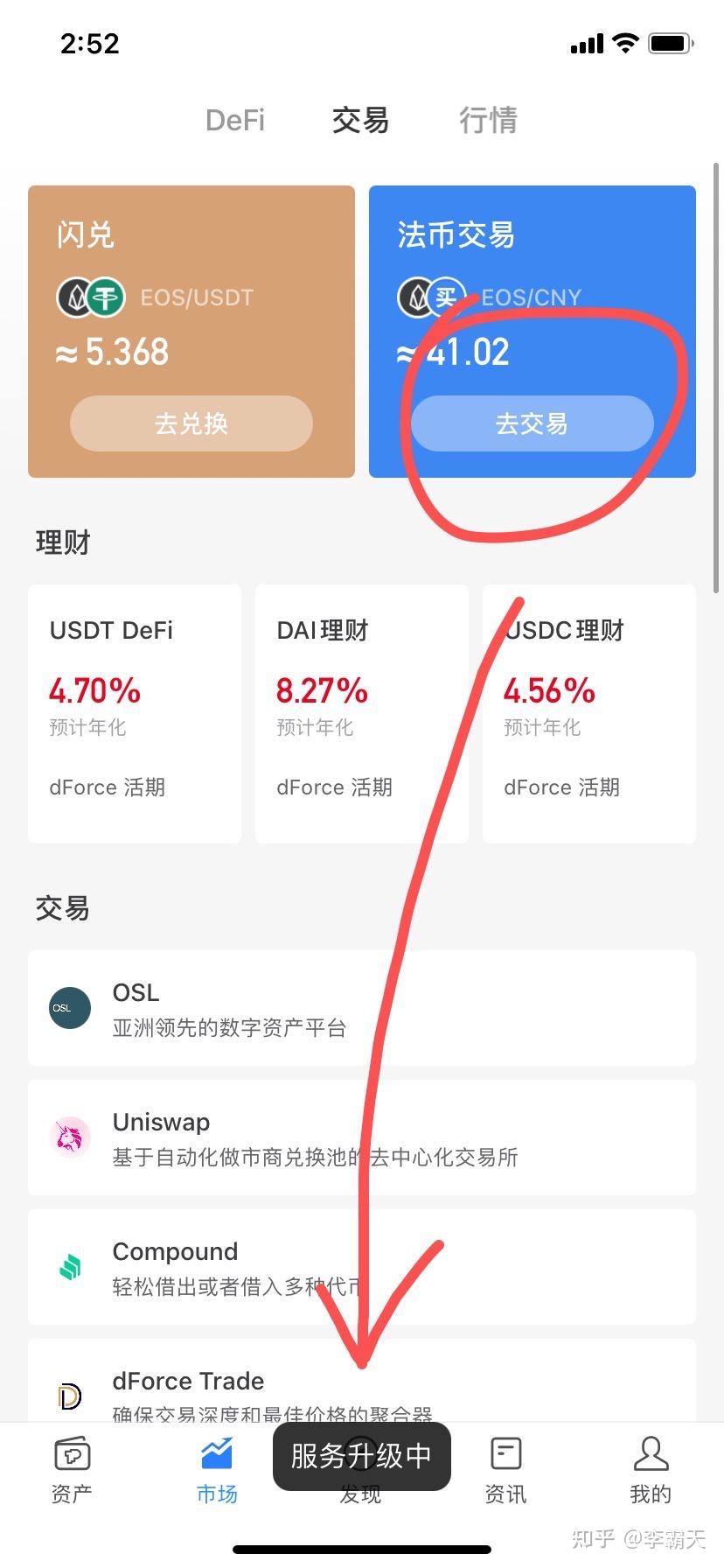Viewport: 724px width, 1568px height.
Task: Tap the 服务升级中 upgrade notice
Action: [x=361, y=1456]
